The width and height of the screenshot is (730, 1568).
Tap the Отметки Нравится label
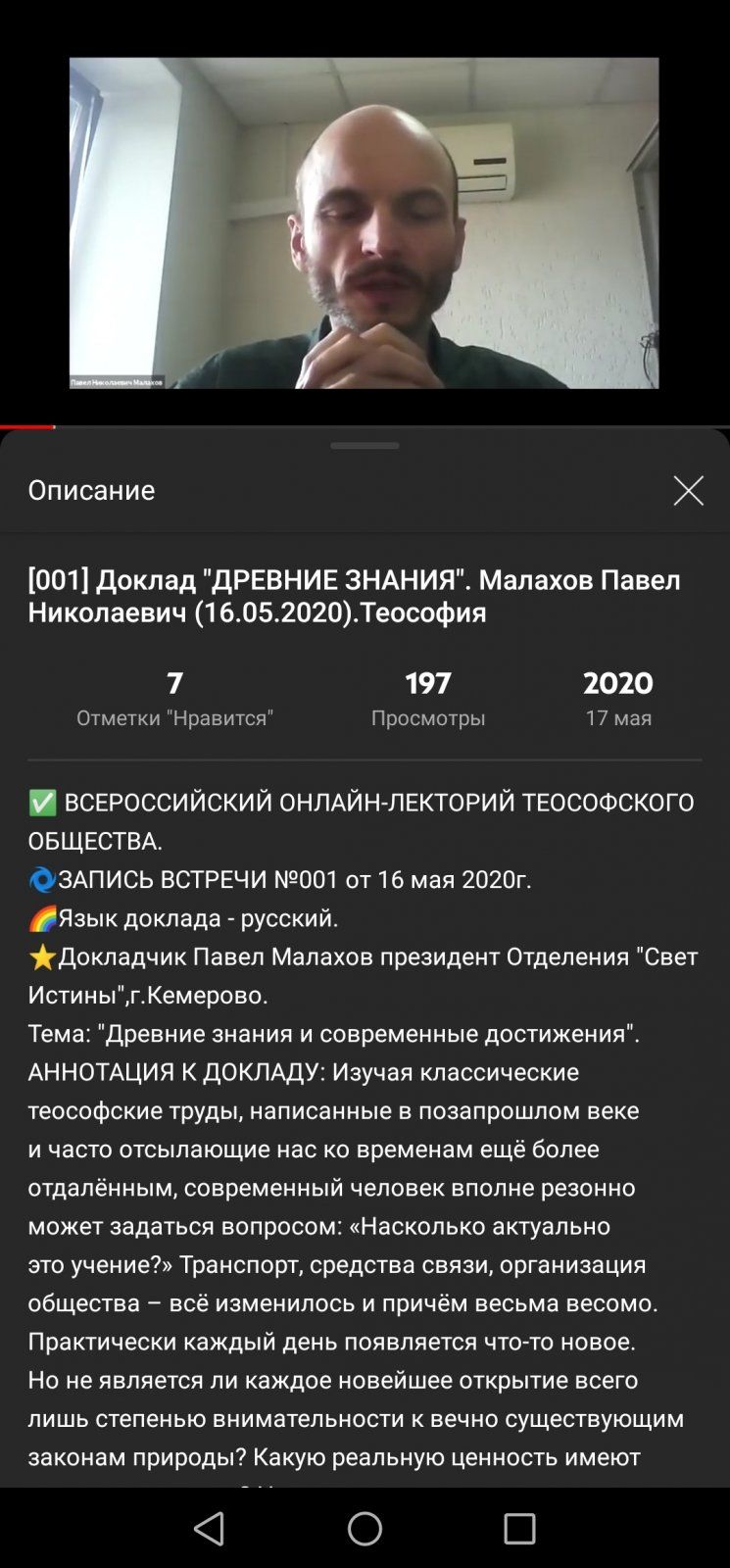[175, 716]
